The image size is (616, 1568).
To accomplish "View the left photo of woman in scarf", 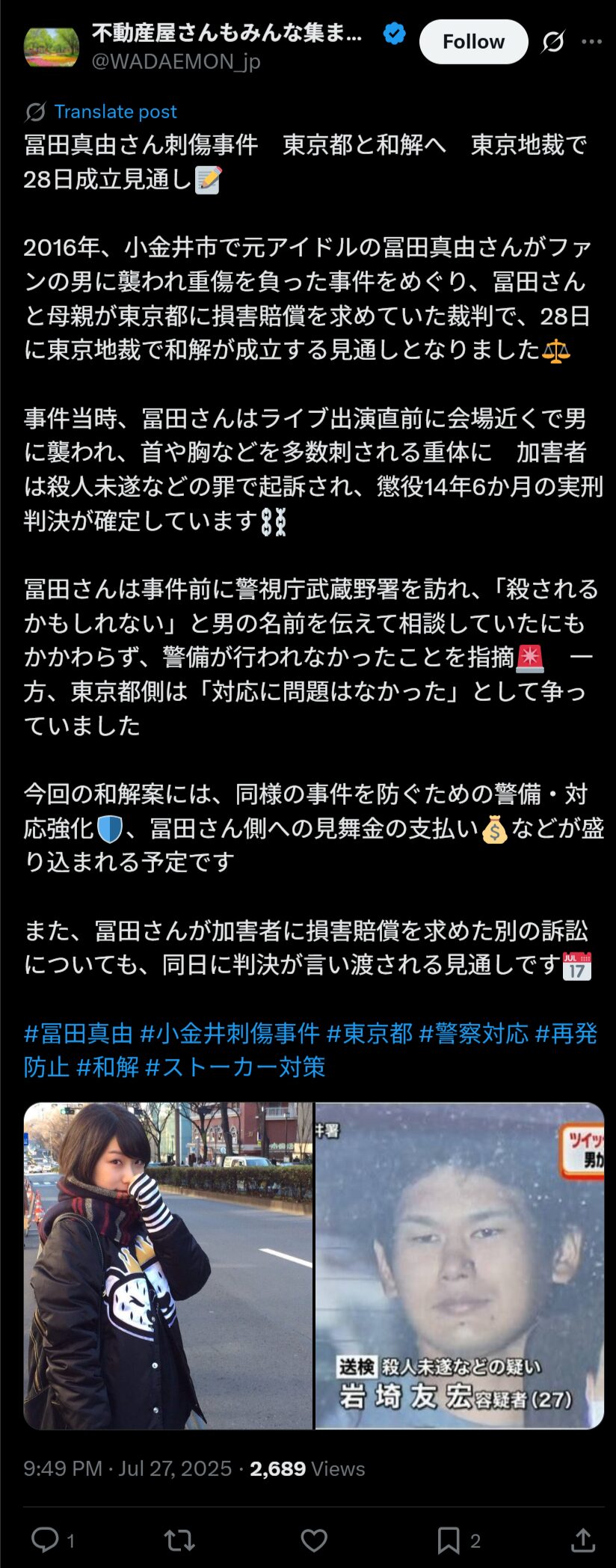I will coord(168,1266).
